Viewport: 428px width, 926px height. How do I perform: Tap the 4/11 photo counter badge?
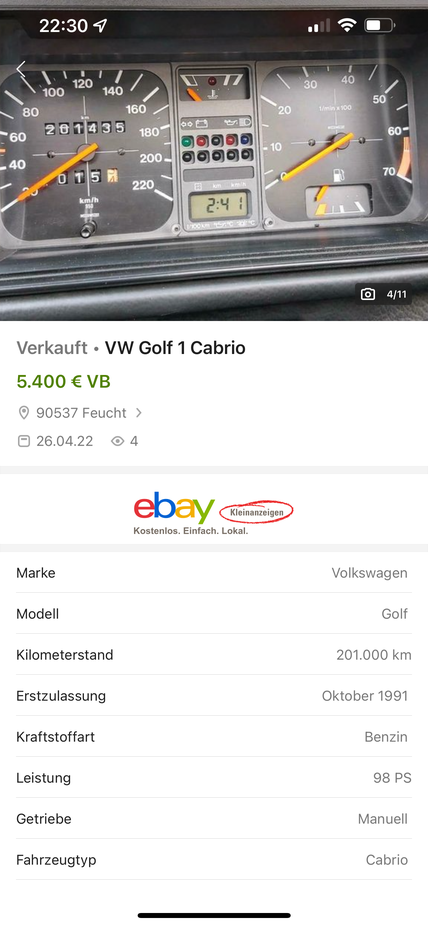point(384,294)
